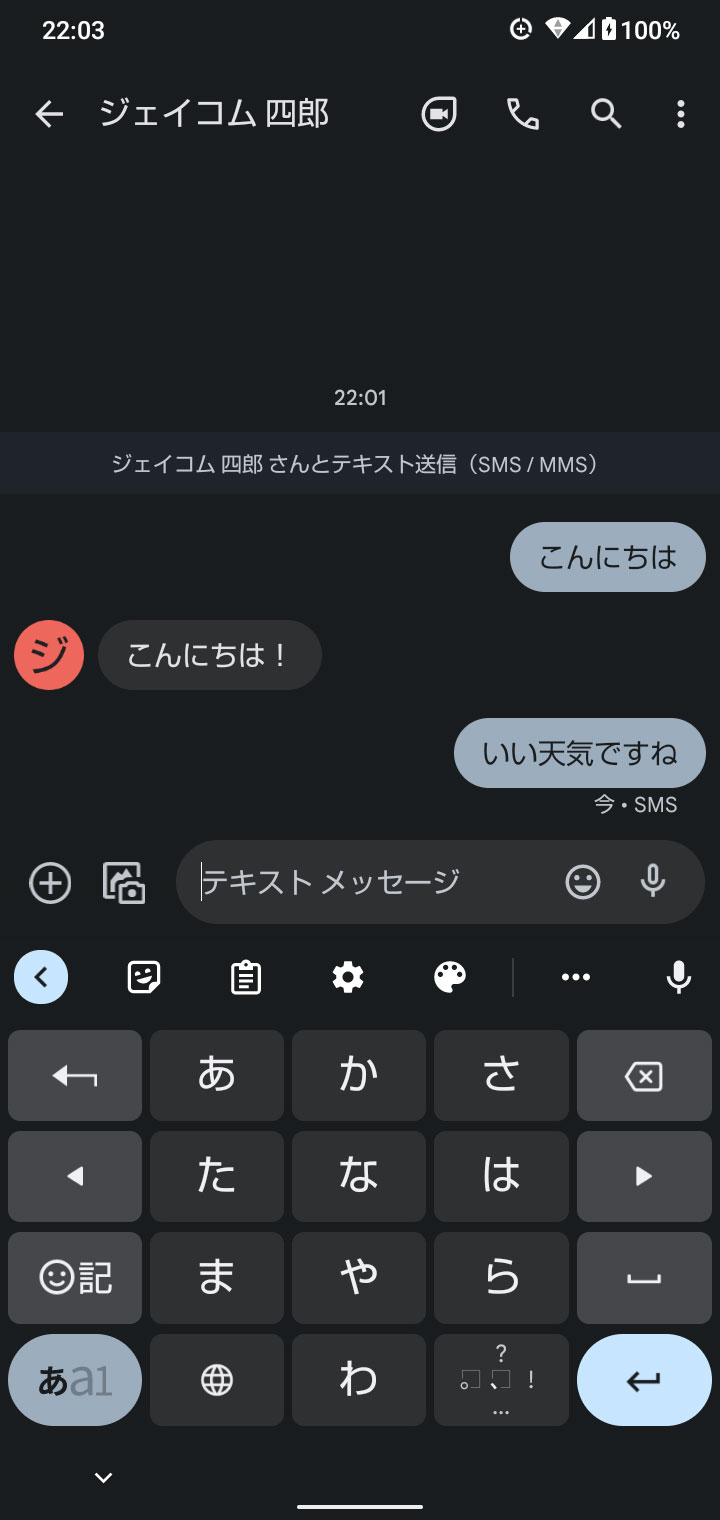Open the keyboard clipboard
Image resolution: width=720 pixels, height=1520 pixels.
(x=246, y=977)
